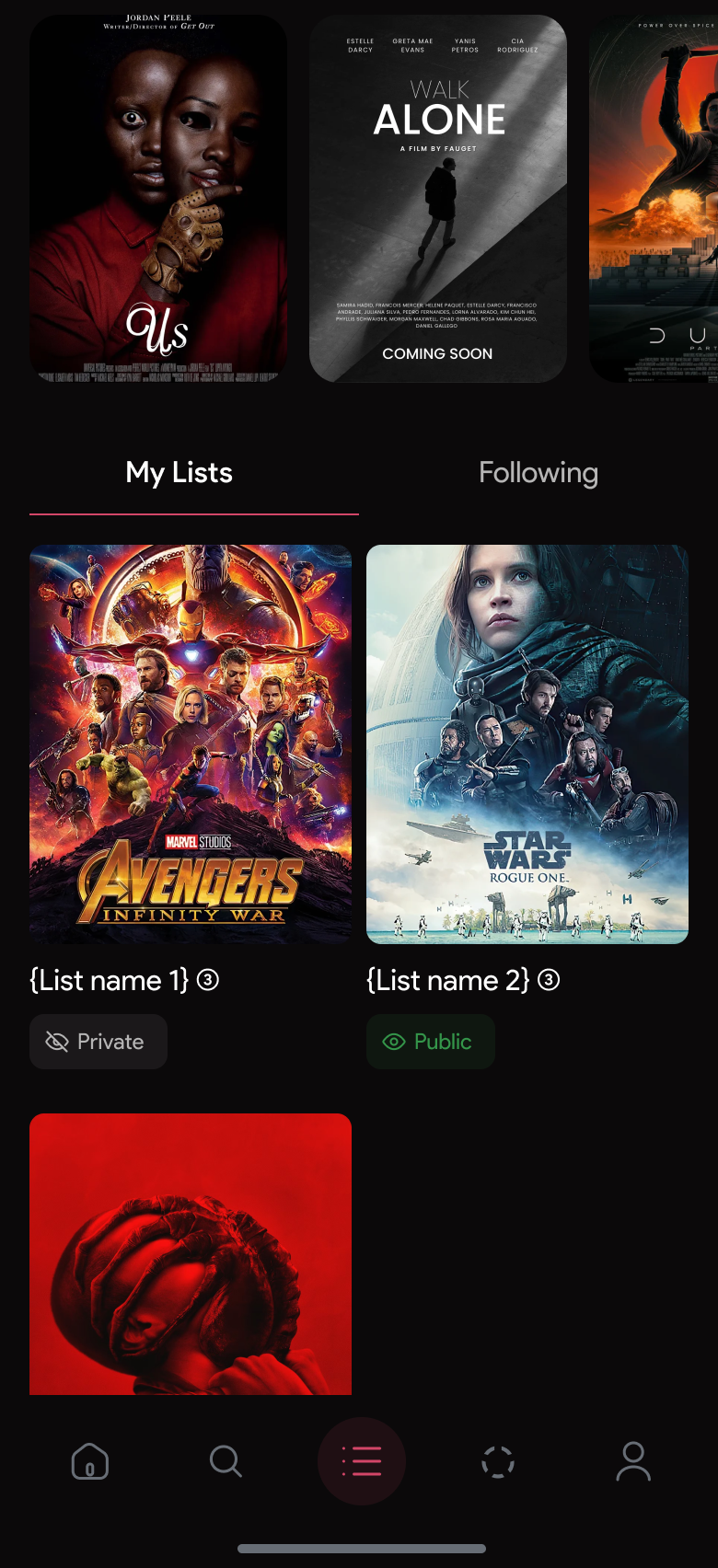Click the crossed-eye icon inside the Private badge

(x=57, y=1042)
